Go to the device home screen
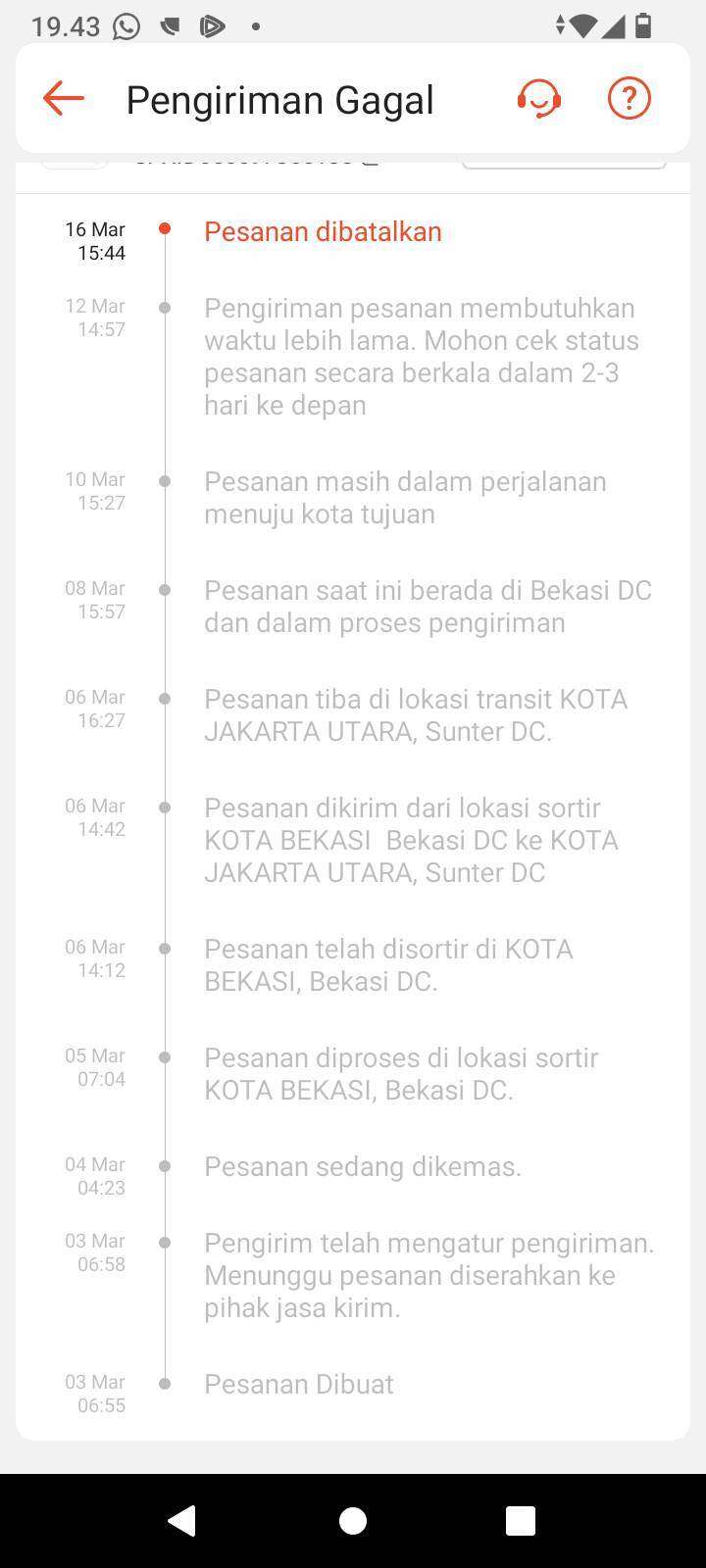This screenshot has width=706, height=1568. [353, 1520]
